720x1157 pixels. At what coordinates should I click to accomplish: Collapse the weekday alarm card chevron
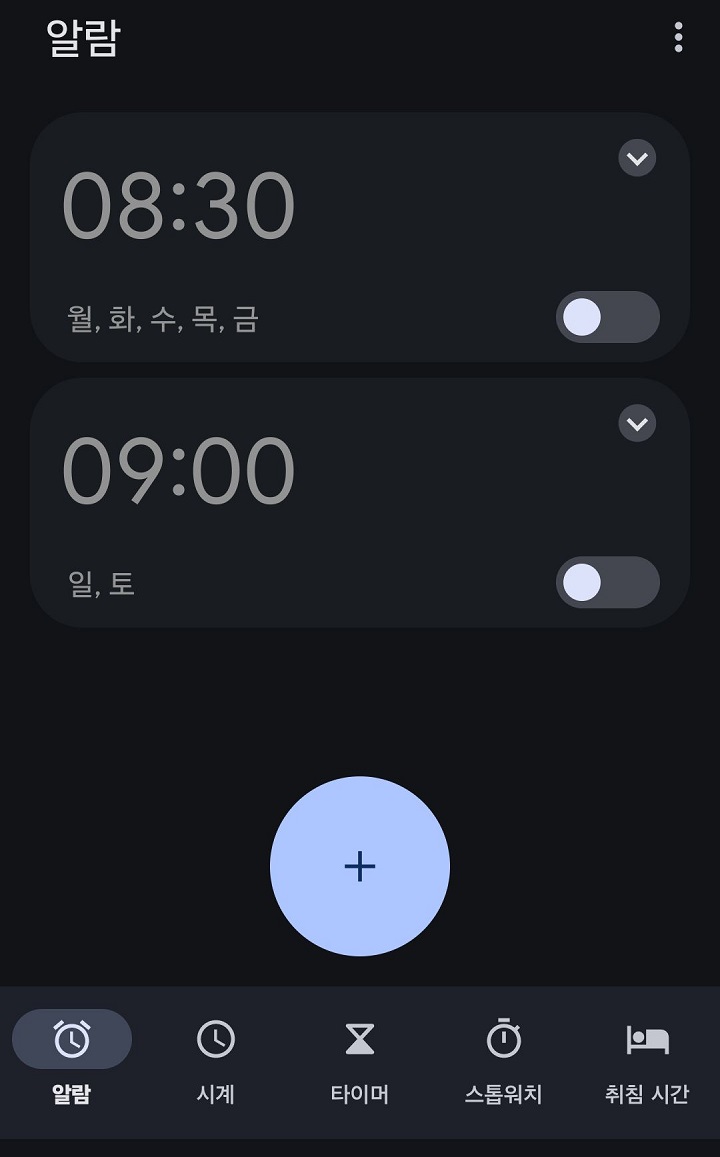[637, 158]
